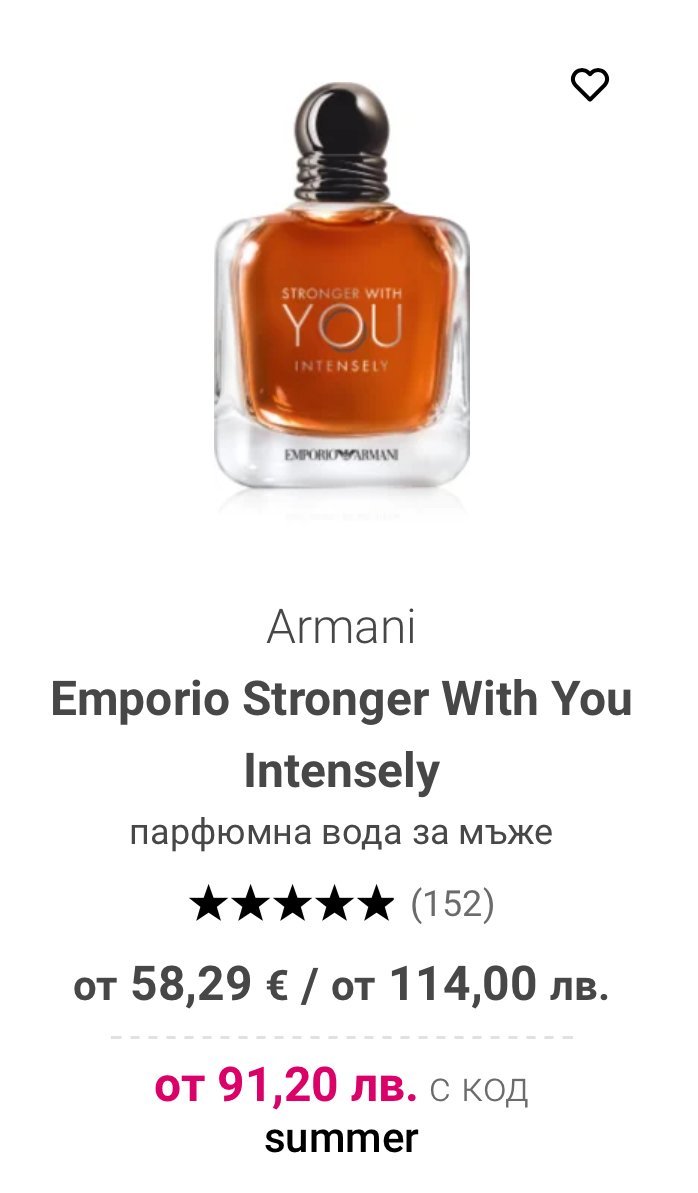Open the Emporio Stronger With You Intensely product
This screenshot has width=698, height=1193.
(341, 735)
